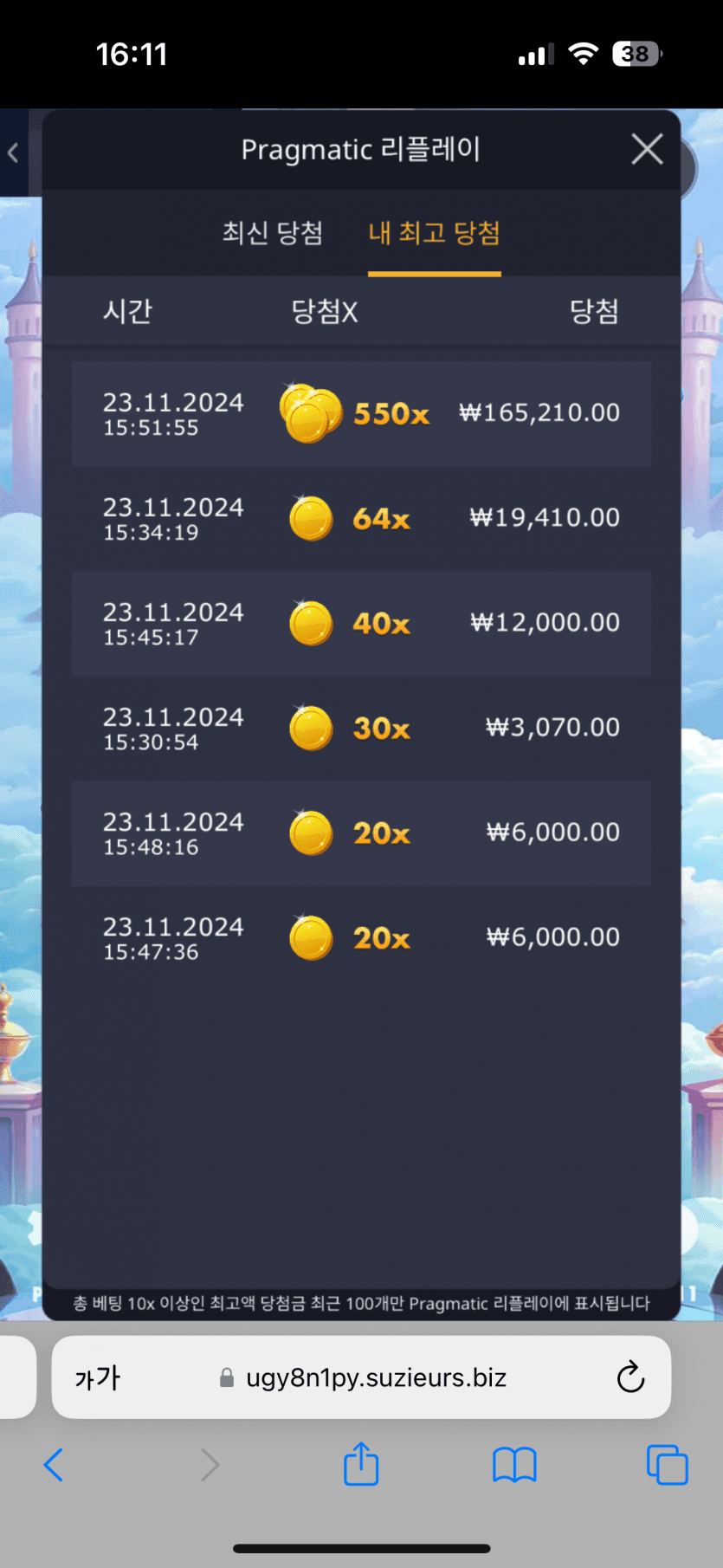Reload the page

[630, 1377]
